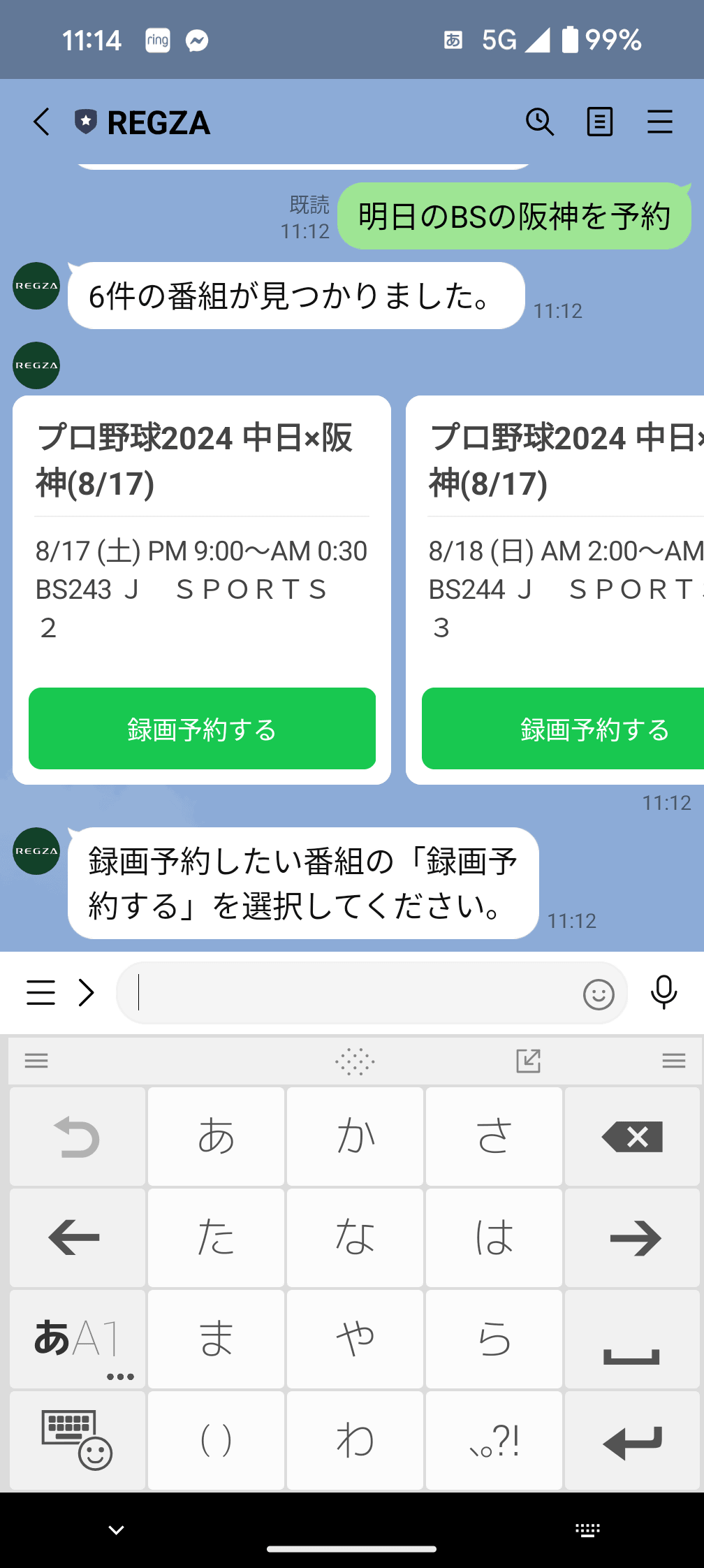Tap 録画予約する on the 8/18 J SPORTS 3 card
The image size is (704, 1568).
click(x=594, y=728)
